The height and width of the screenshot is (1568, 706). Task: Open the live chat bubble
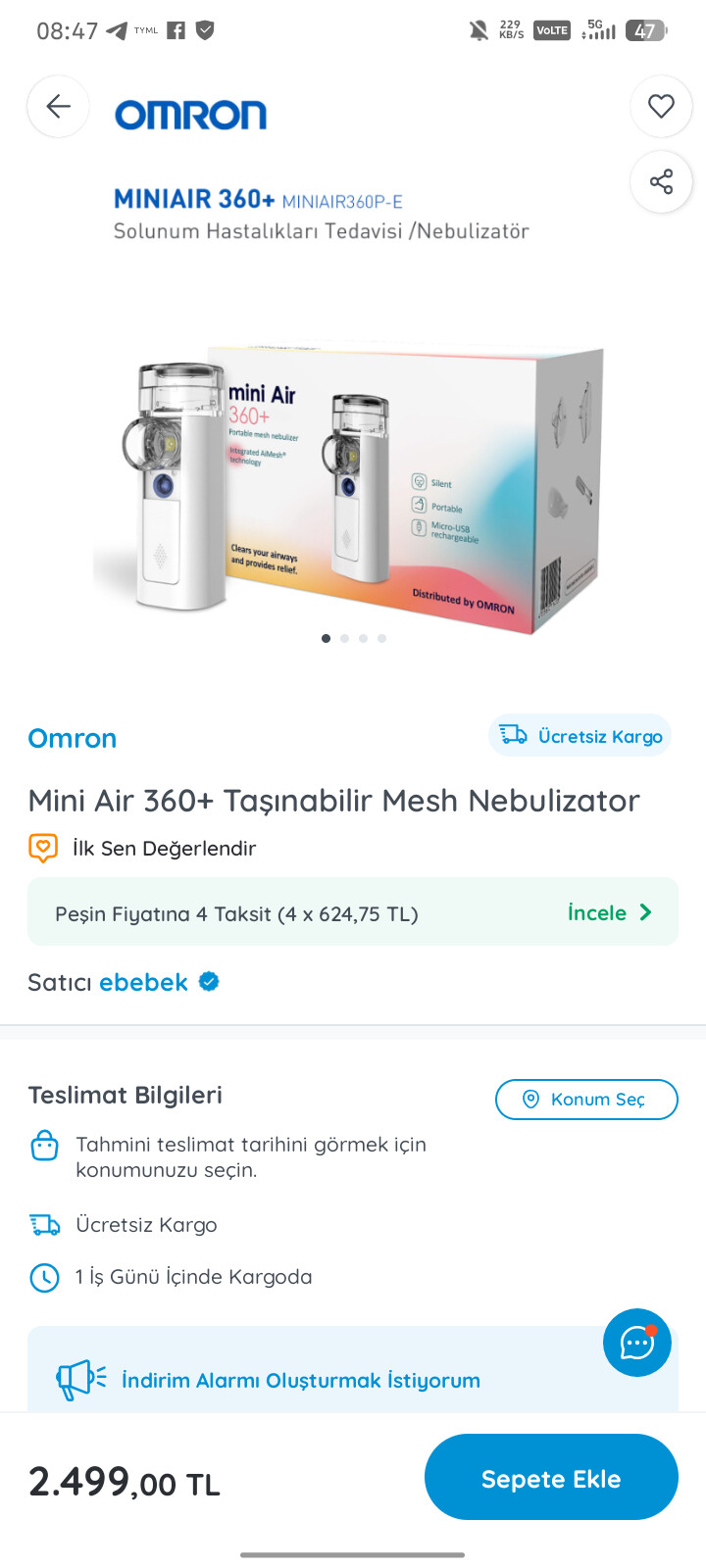(x=637, y=1343)
